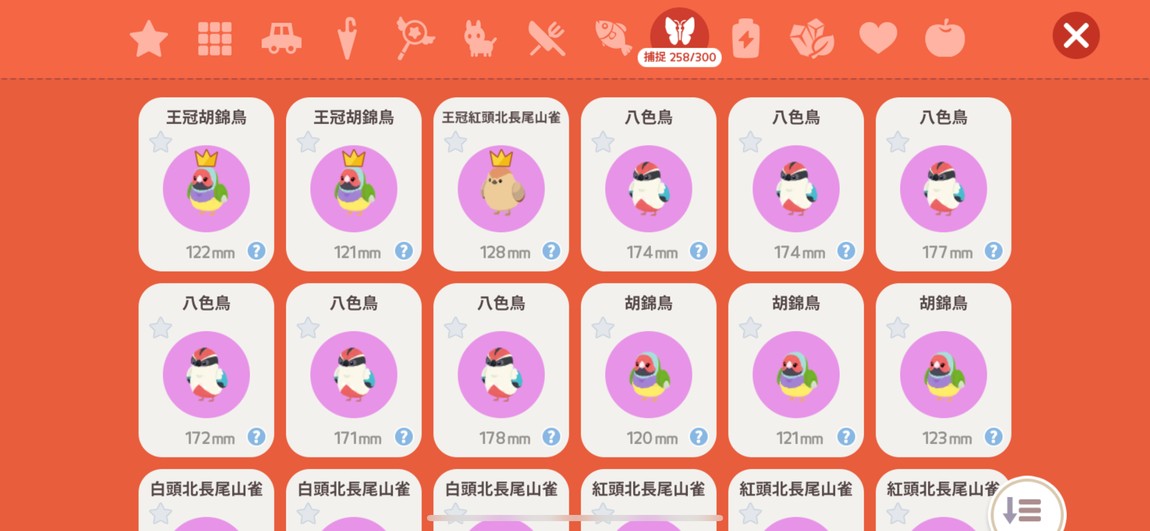
Task: Switch to the star favorites tab
Action: (x=149, y=39)
